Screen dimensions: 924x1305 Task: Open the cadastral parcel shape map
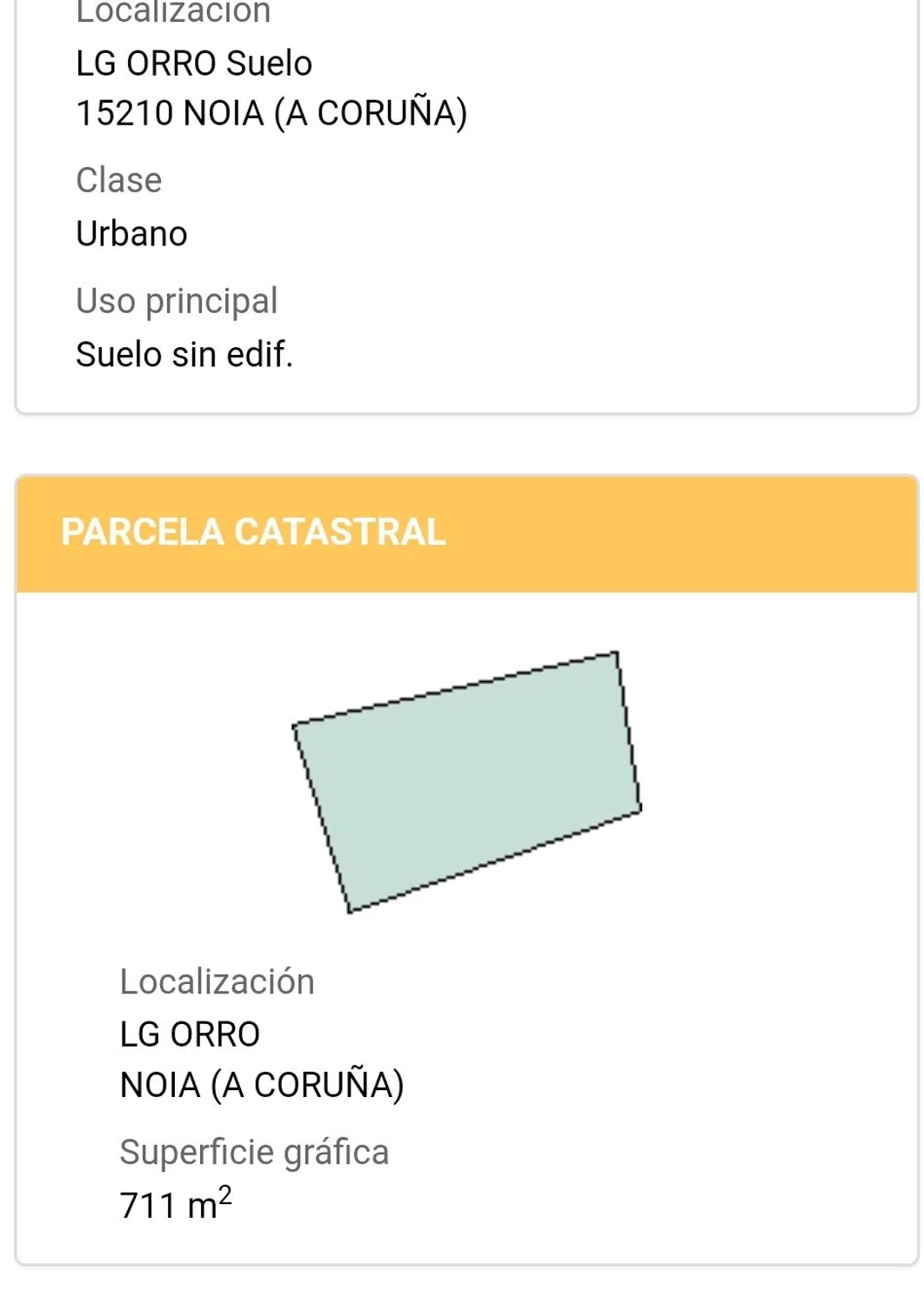point(466,781)
